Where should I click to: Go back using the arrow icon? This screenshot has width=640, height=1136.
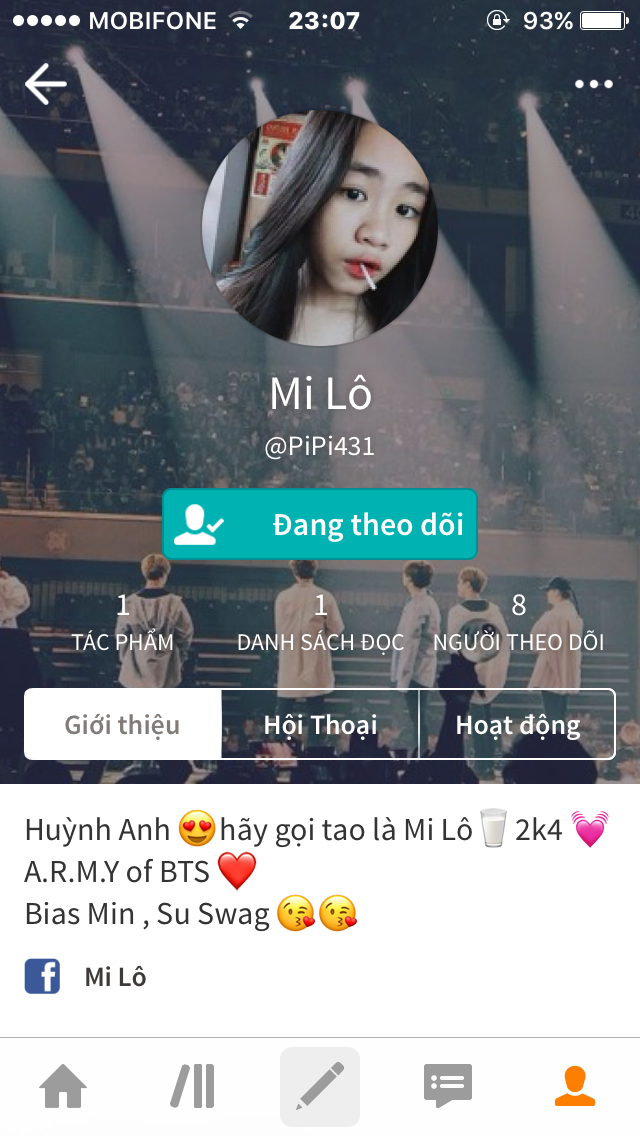click(46, 85)
